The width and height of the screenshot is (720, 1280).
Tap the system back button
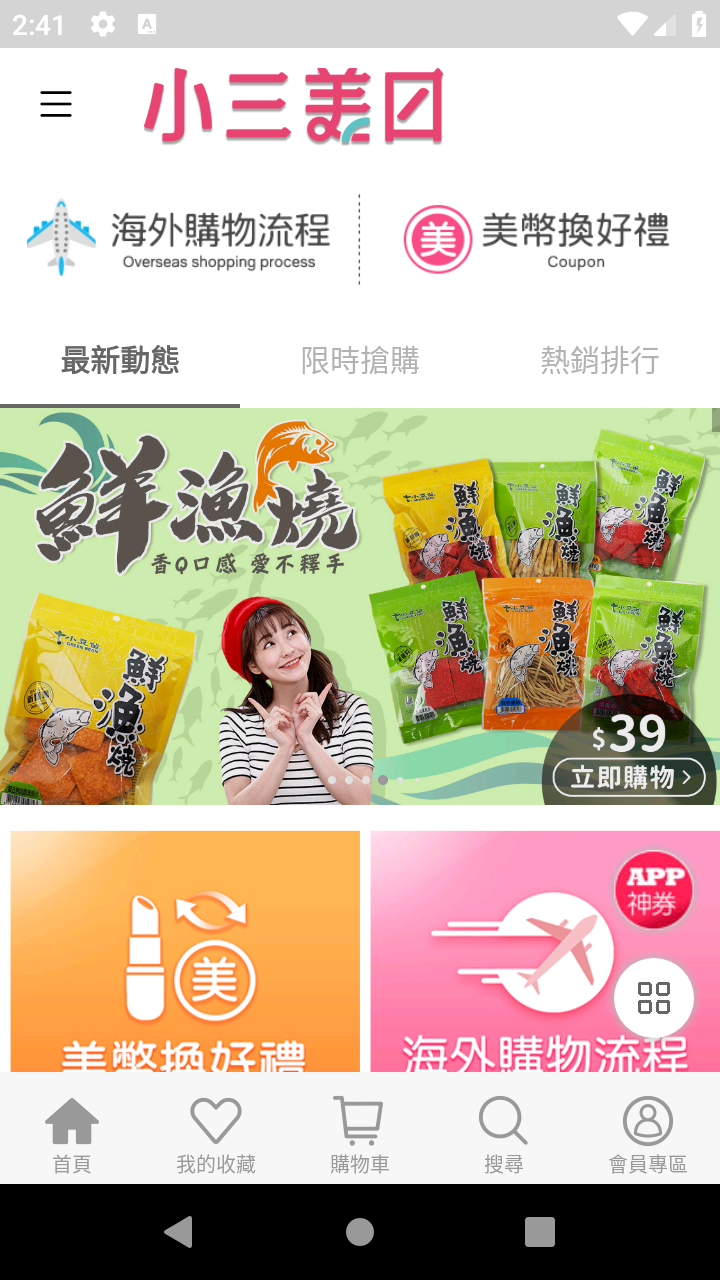pyautogui.click(x=180, y=1232)
